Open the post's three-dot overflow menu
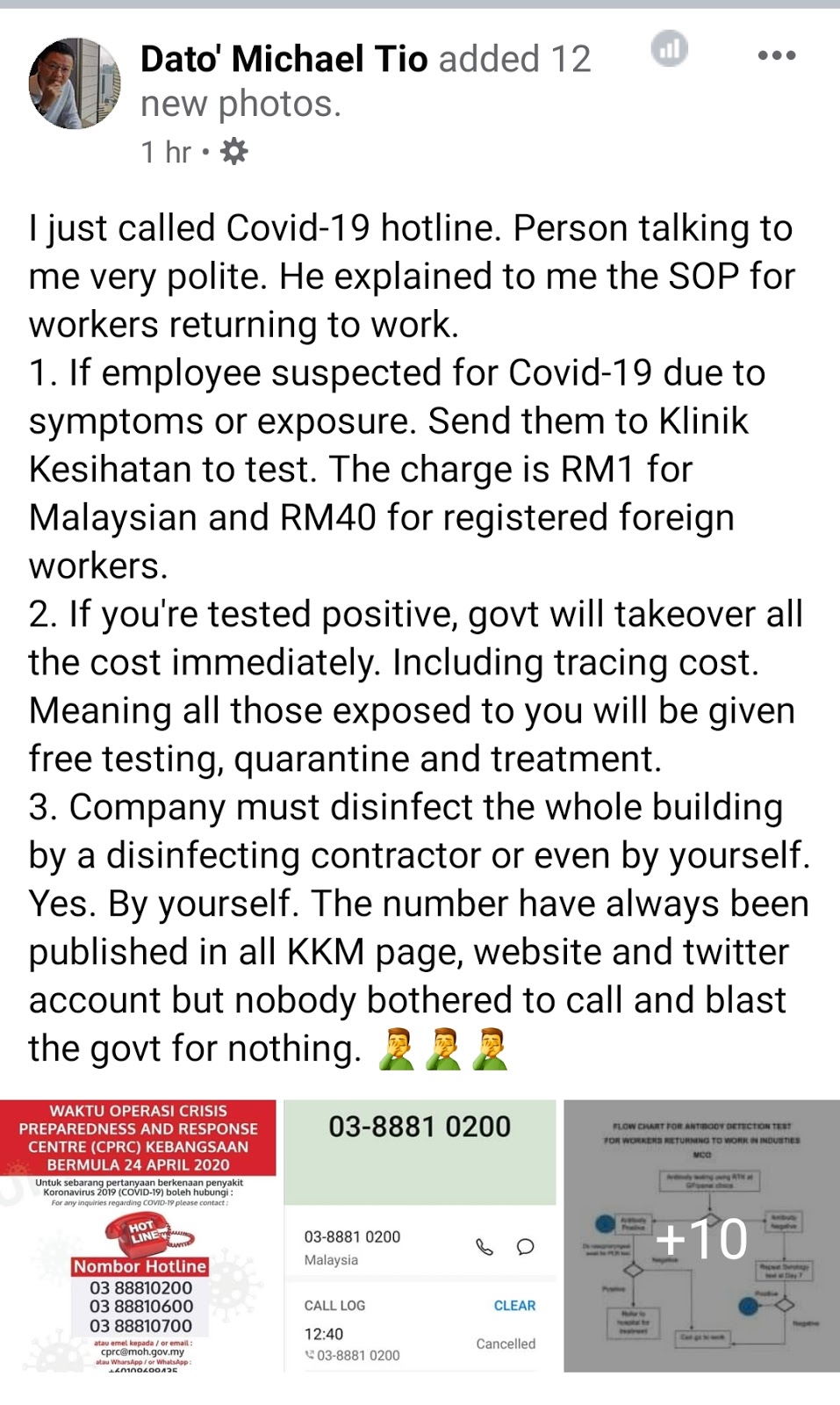 (x=776, y=55)
